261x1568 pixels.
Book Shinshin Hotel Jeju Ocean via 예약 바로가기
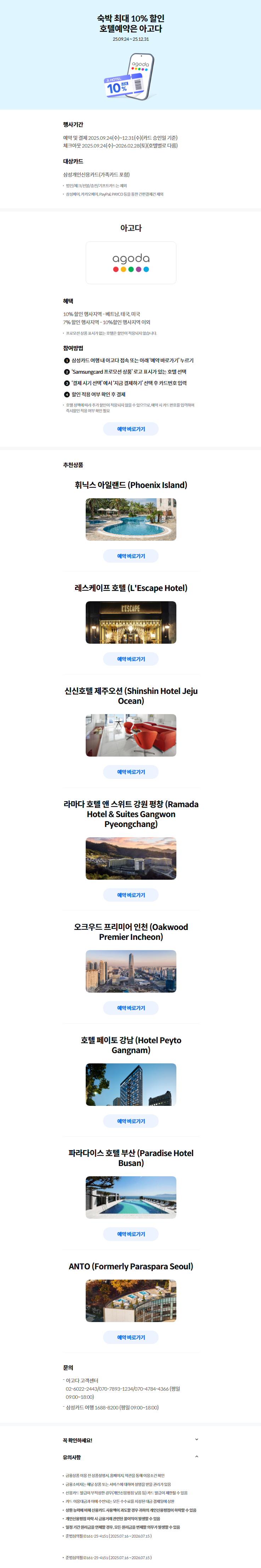[130, 772]
